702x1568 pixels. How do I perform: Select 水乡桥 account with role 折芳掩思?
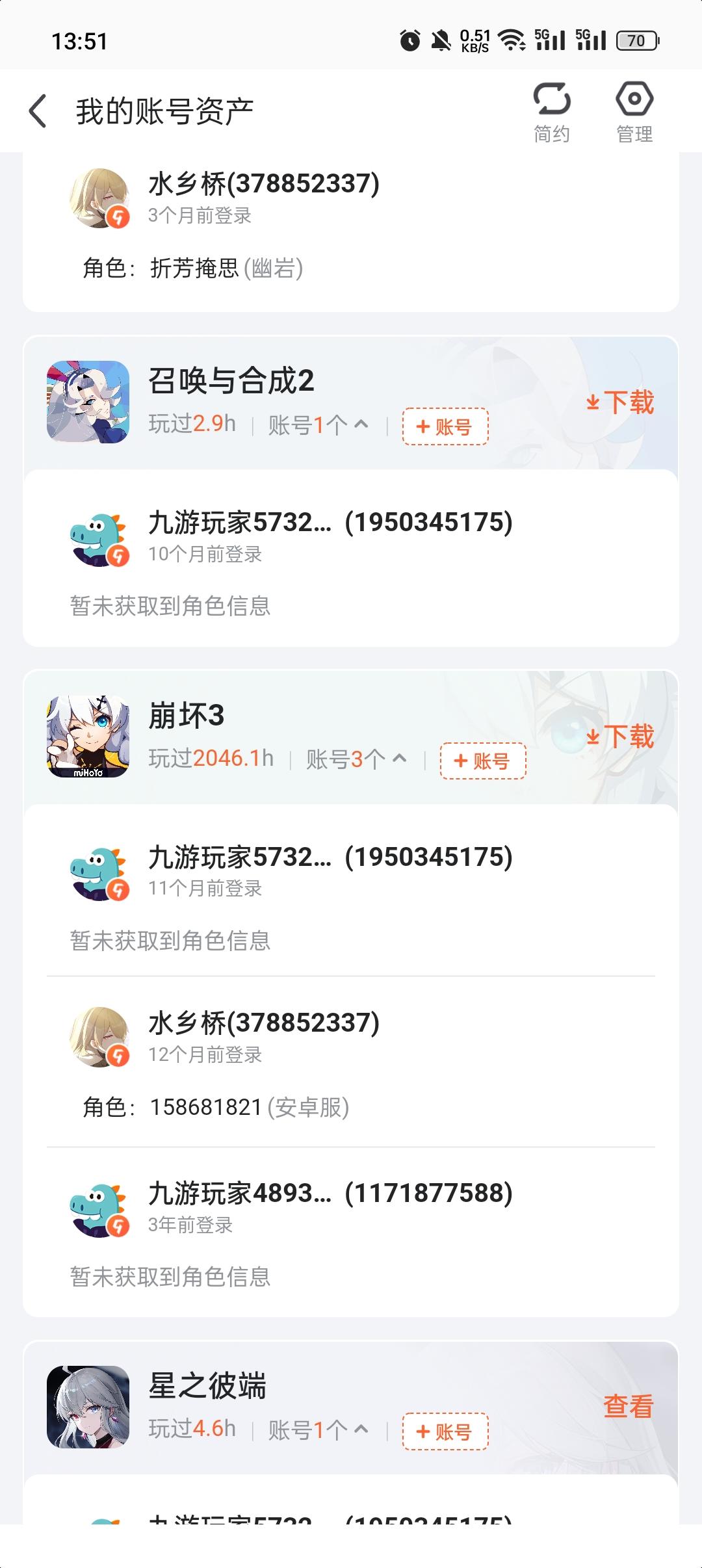tap(264, 198)
